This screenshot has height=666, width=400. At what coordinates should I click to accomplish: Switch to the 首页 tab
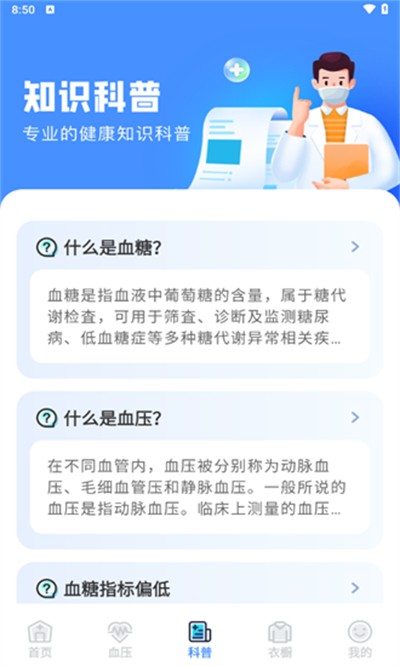(40, 639)
